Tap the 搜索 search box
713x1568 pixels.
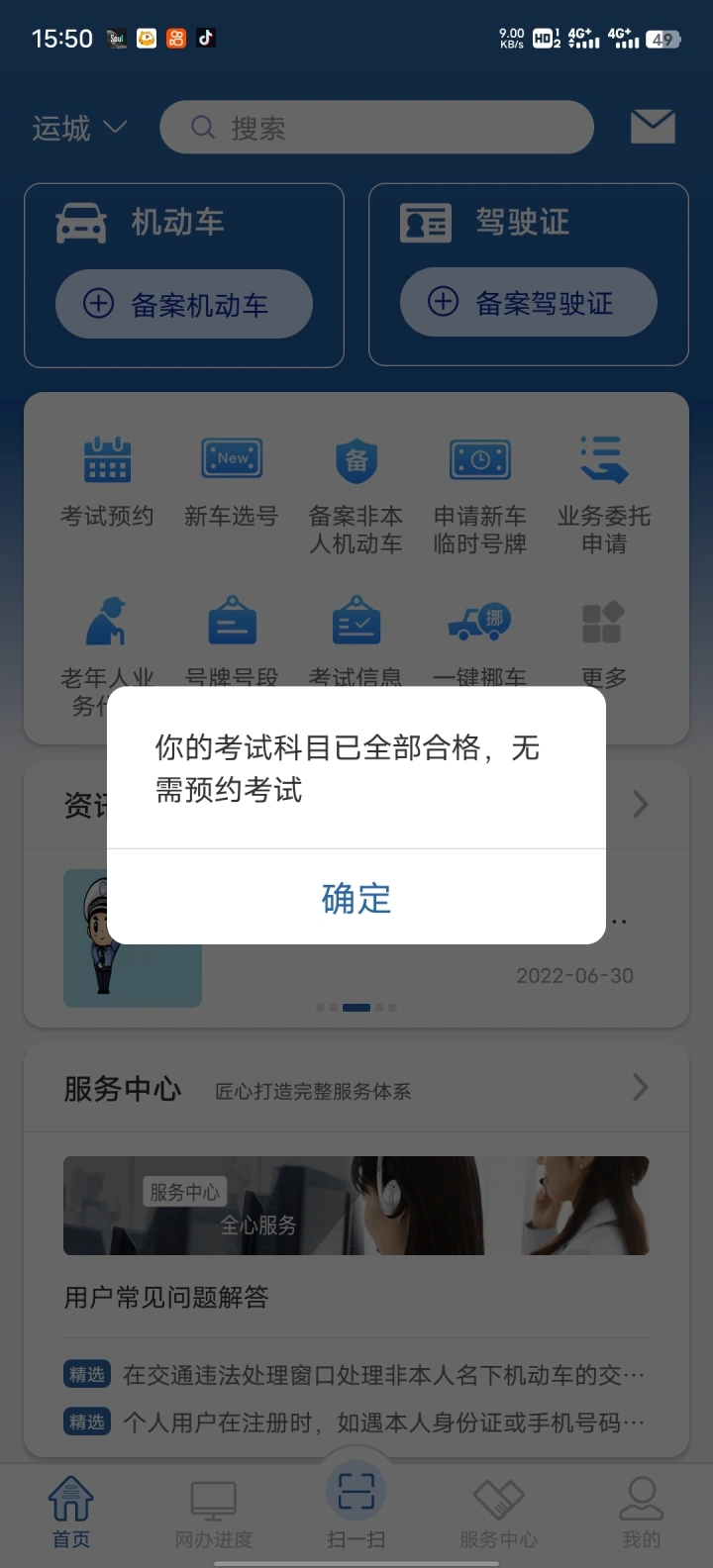(376, 128)
